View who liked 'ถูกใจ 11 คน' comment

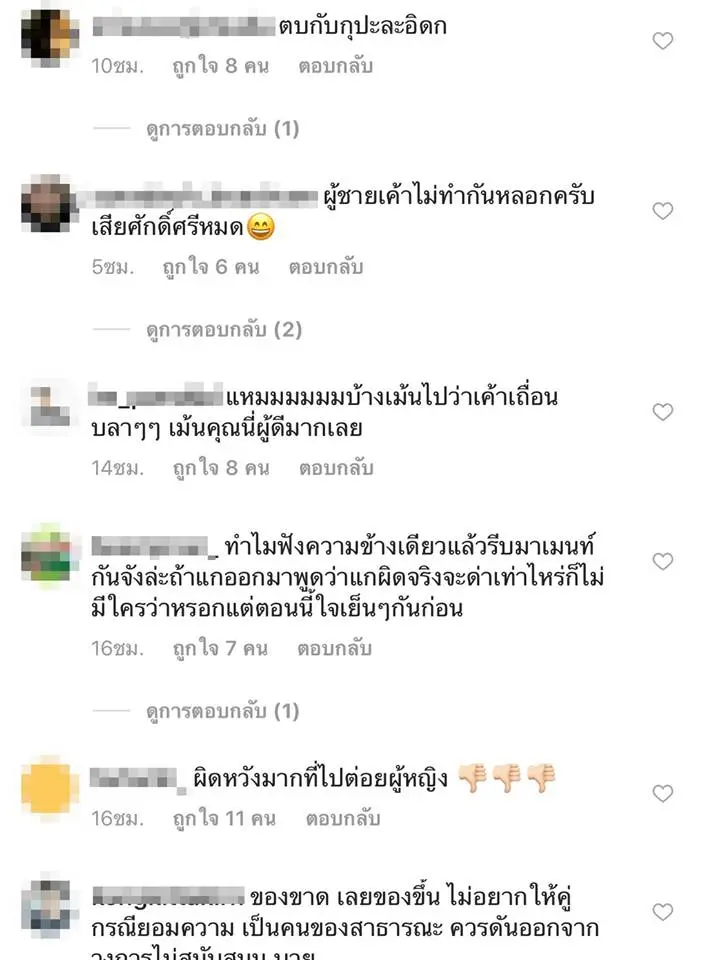[x=222, y=819]
